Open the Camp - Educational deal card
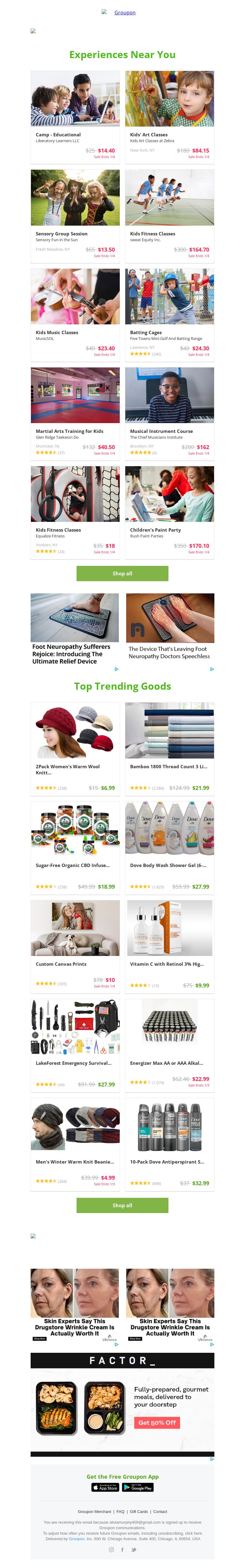The image size is (245, 1568). 75,116
